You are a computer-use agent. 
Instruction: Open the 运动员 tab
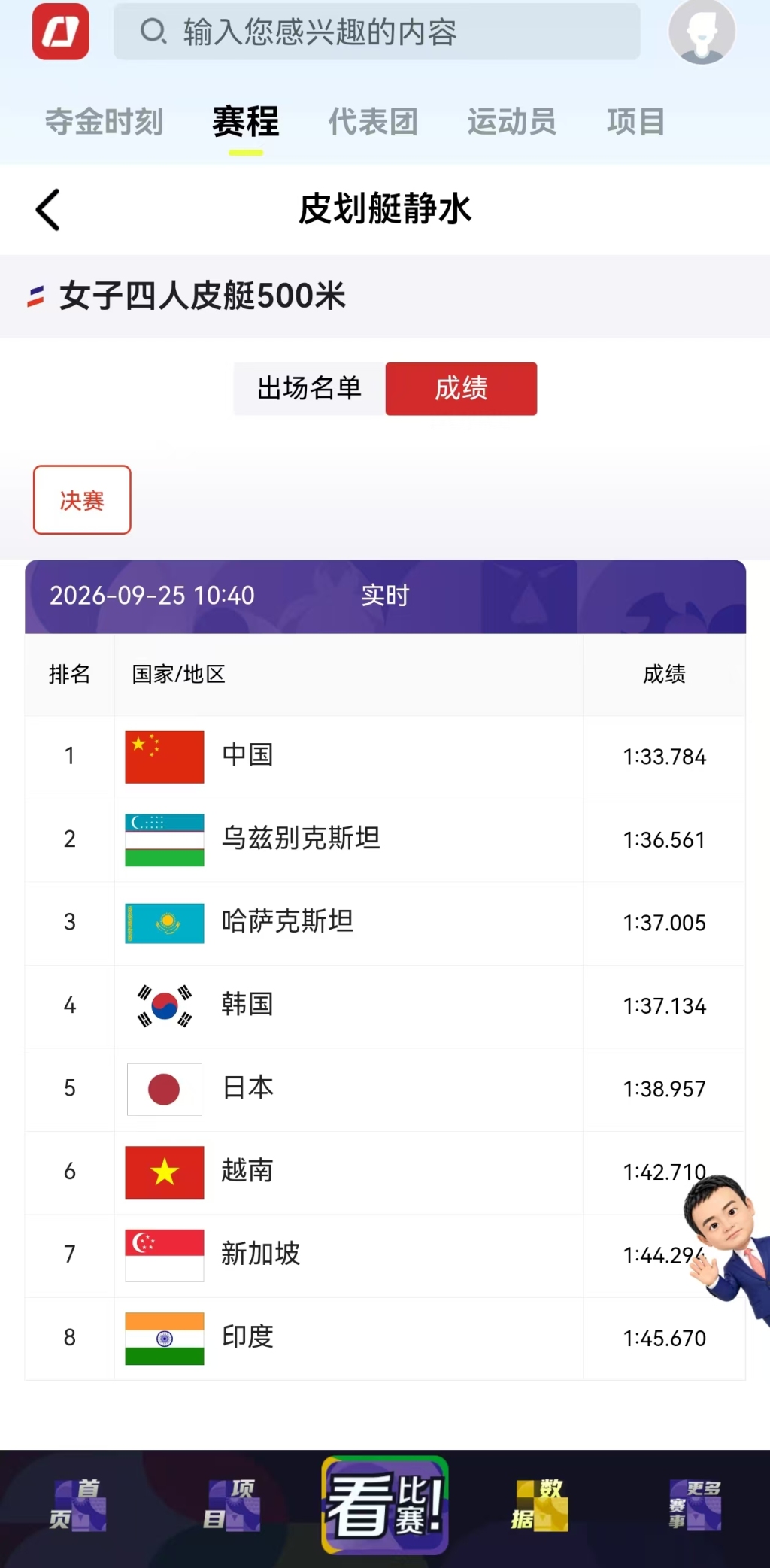pyautogui.click(x=512, y=122)
